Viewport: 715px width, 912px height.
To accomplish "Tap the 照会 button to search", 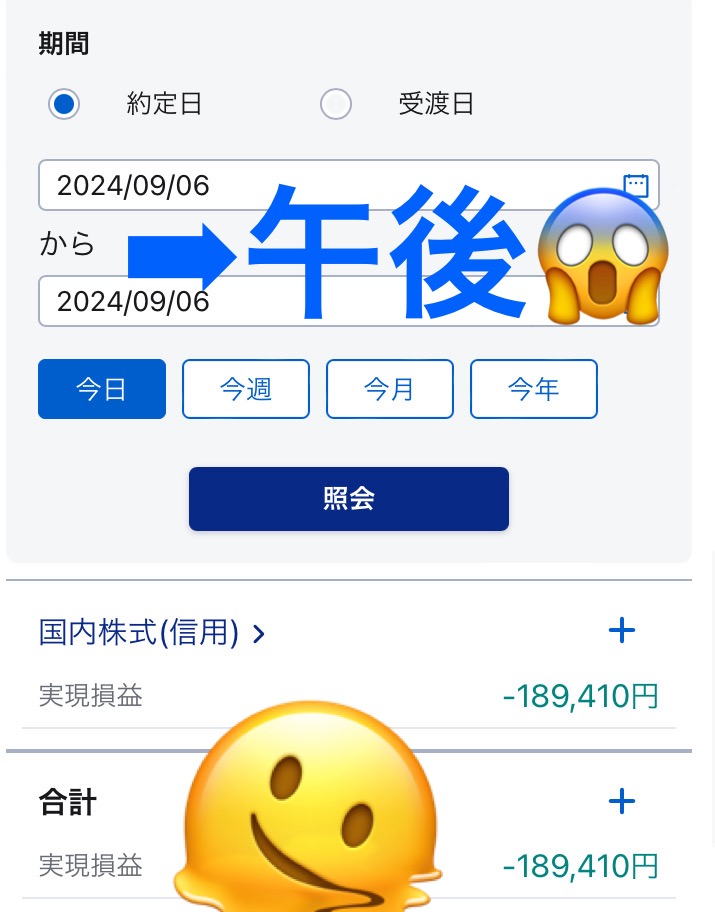I will point(349,498).
